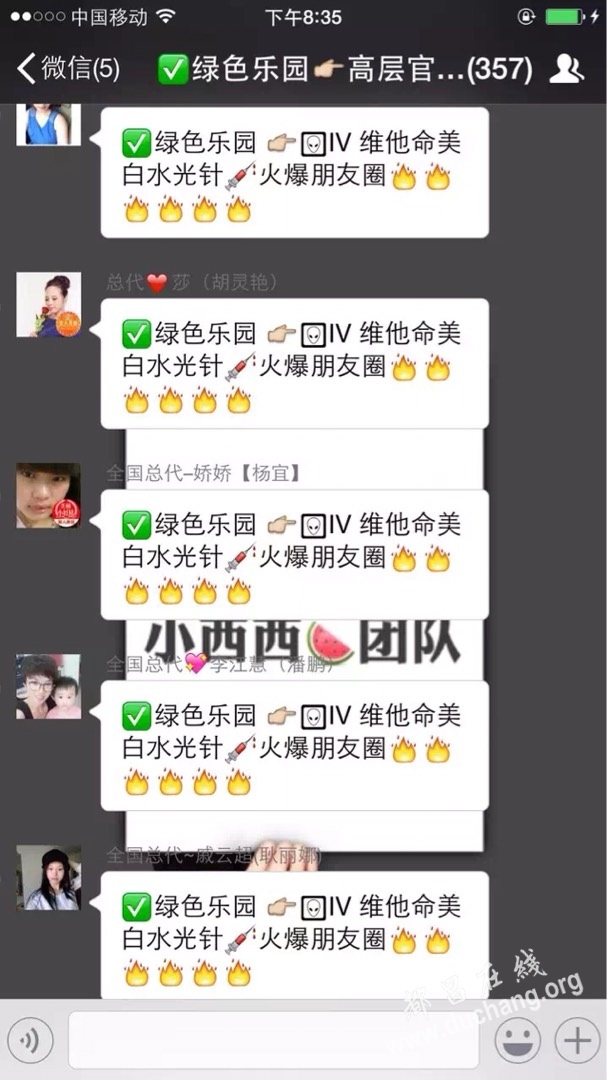This screenshot has width=607, height=1080.
Task: Open avatar of 全国总代-娇娇【杨宜】
Action: pyautogui.click(x=48, y=496)
